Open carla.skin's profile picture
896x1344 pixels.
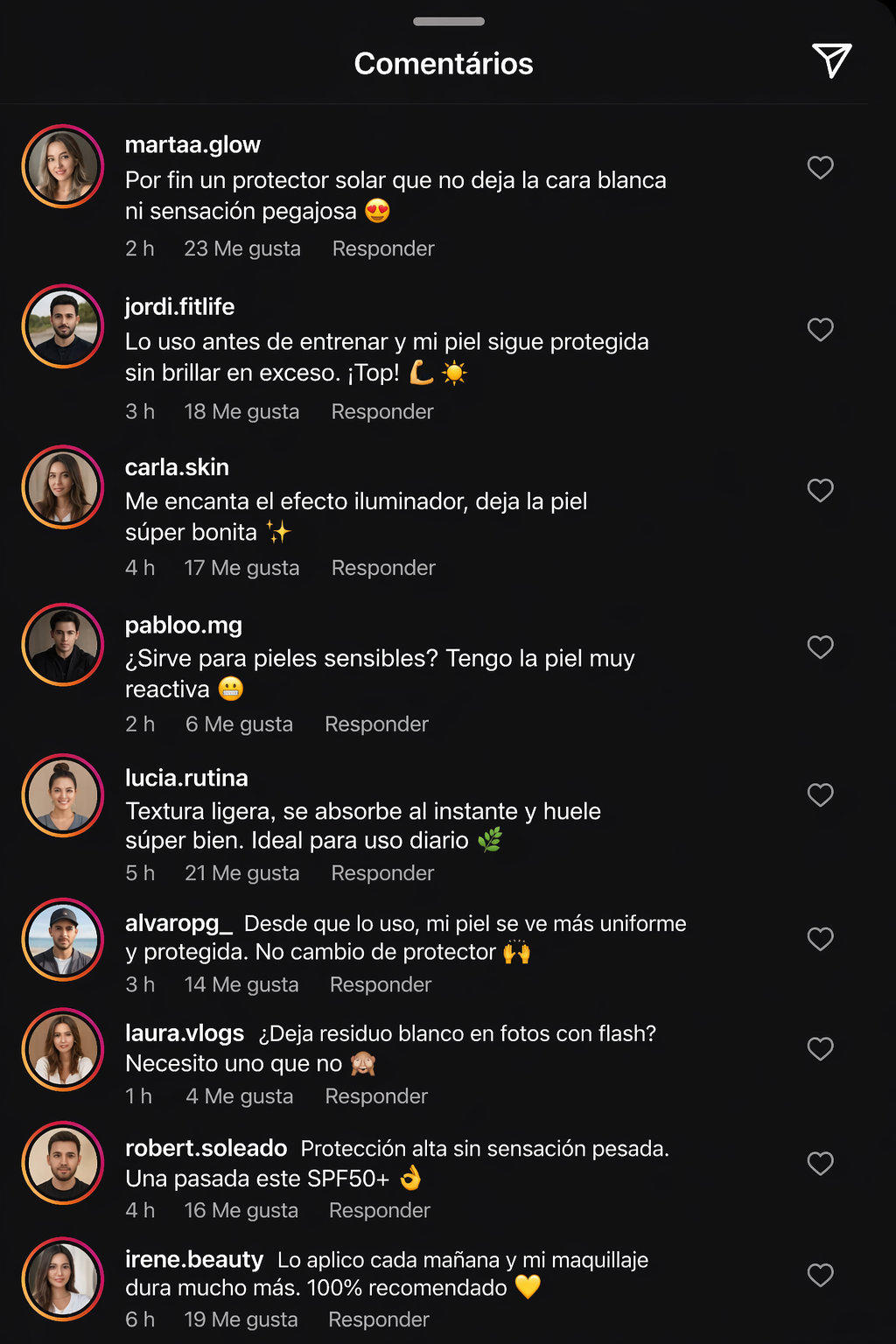click(63, 487)
